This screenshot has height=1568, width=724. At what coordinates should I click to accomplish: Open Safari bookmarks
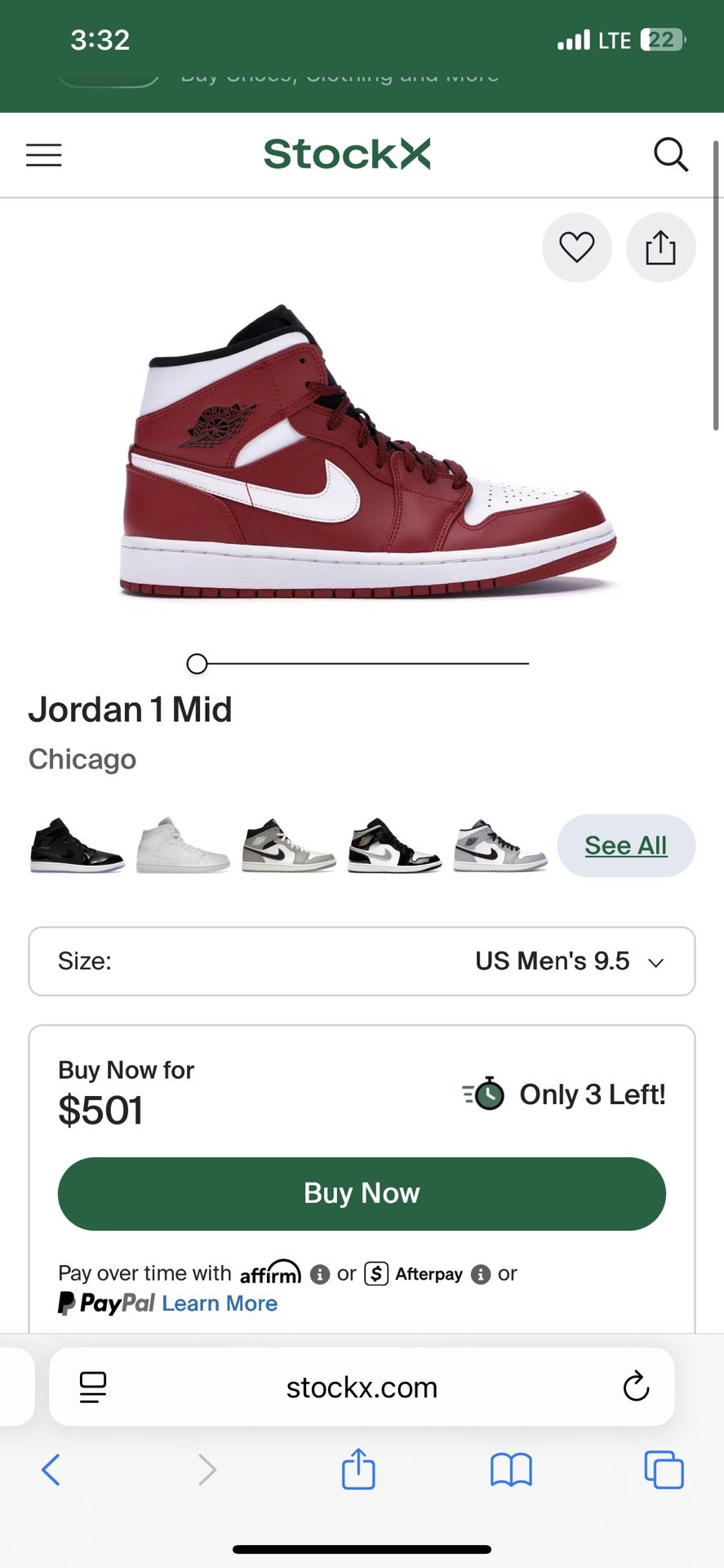point(511,1470)
